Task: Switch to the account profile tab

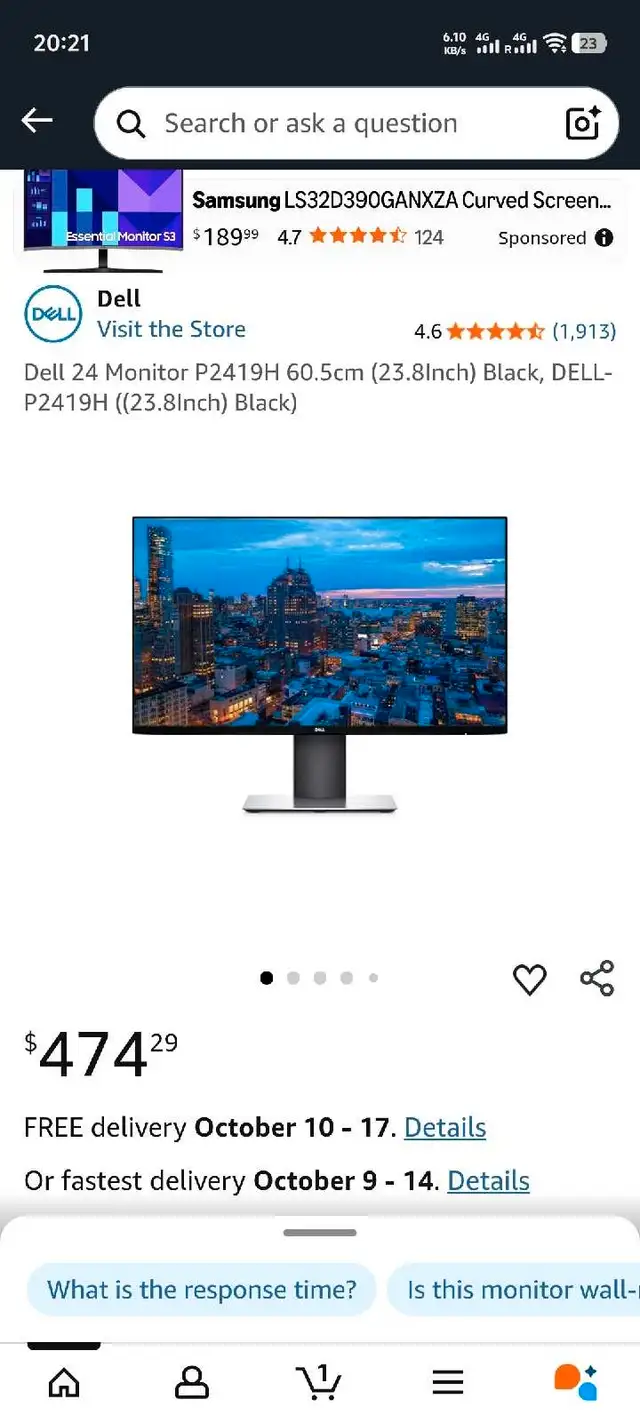Action: (191, 1383)
